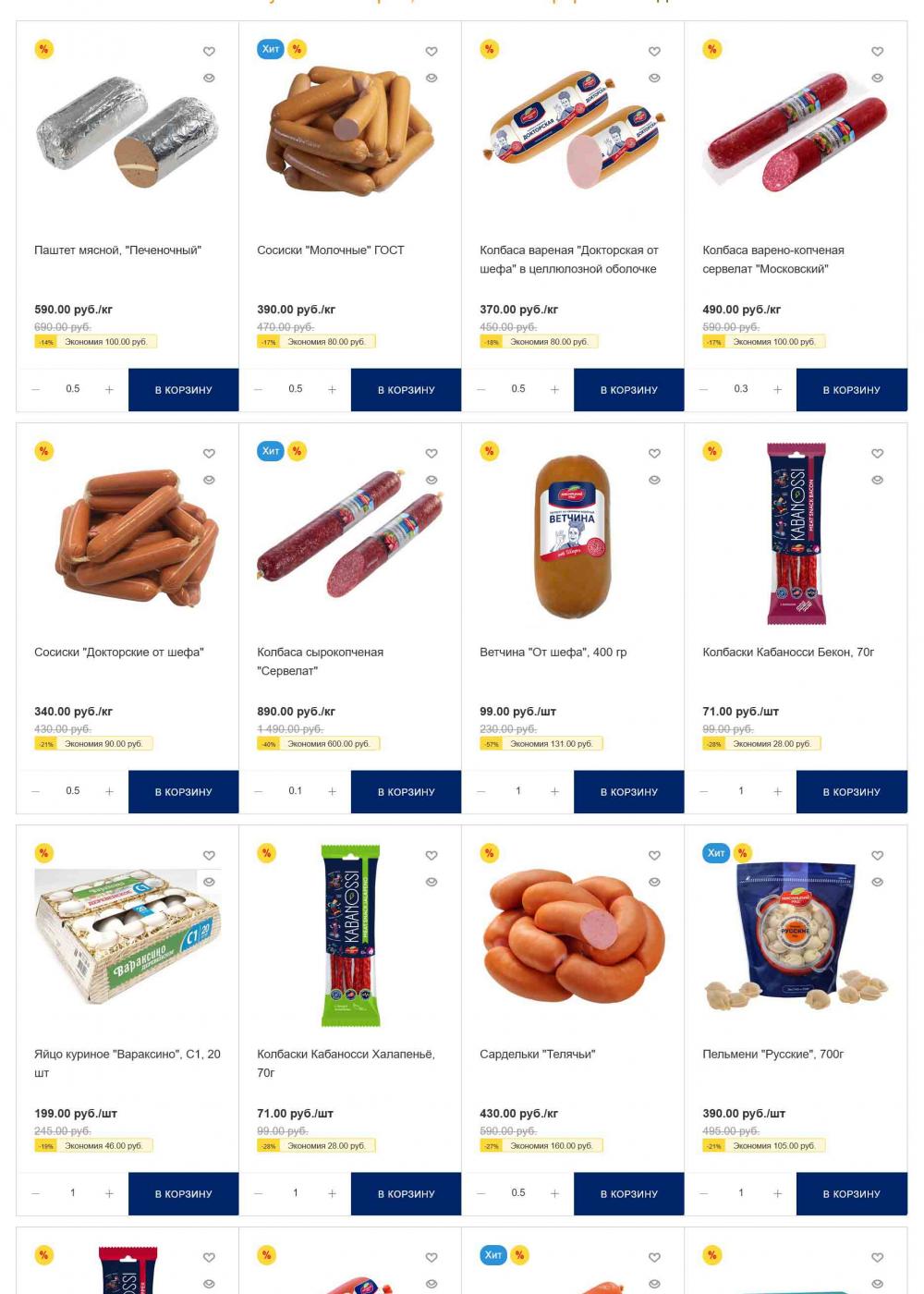Screen dimensions: 924x1294
Task: Increase quantity of Сардельки "Телячьи"
Action: click(x=554, y=1194)
